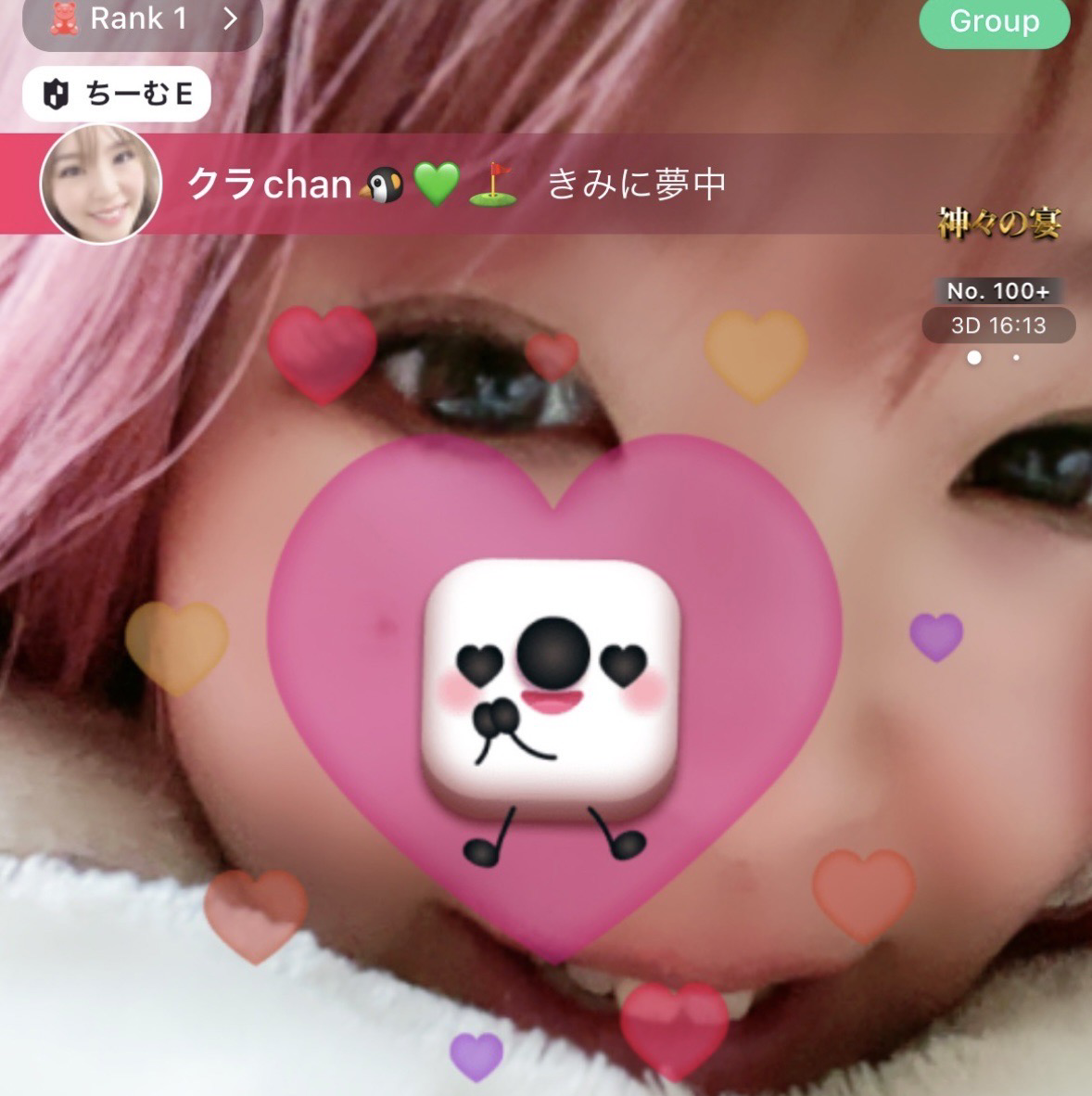Viewport: 1092px width, 1096px height.
Task: Open the 神々の宴 event banner
Action: pyautogui.click(x=998, y=223)
